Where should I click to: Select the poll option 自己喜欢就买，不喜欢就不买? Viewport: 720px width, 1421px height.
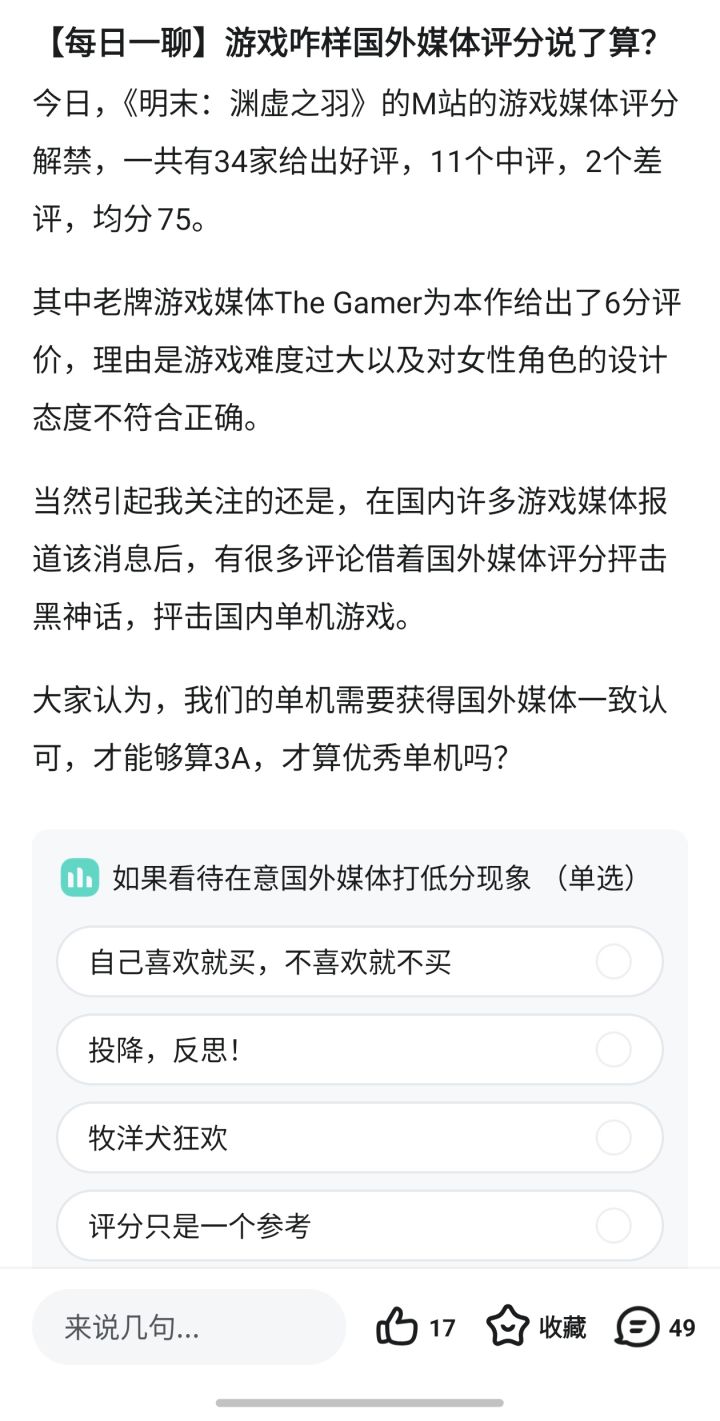[x=360, y=962]
